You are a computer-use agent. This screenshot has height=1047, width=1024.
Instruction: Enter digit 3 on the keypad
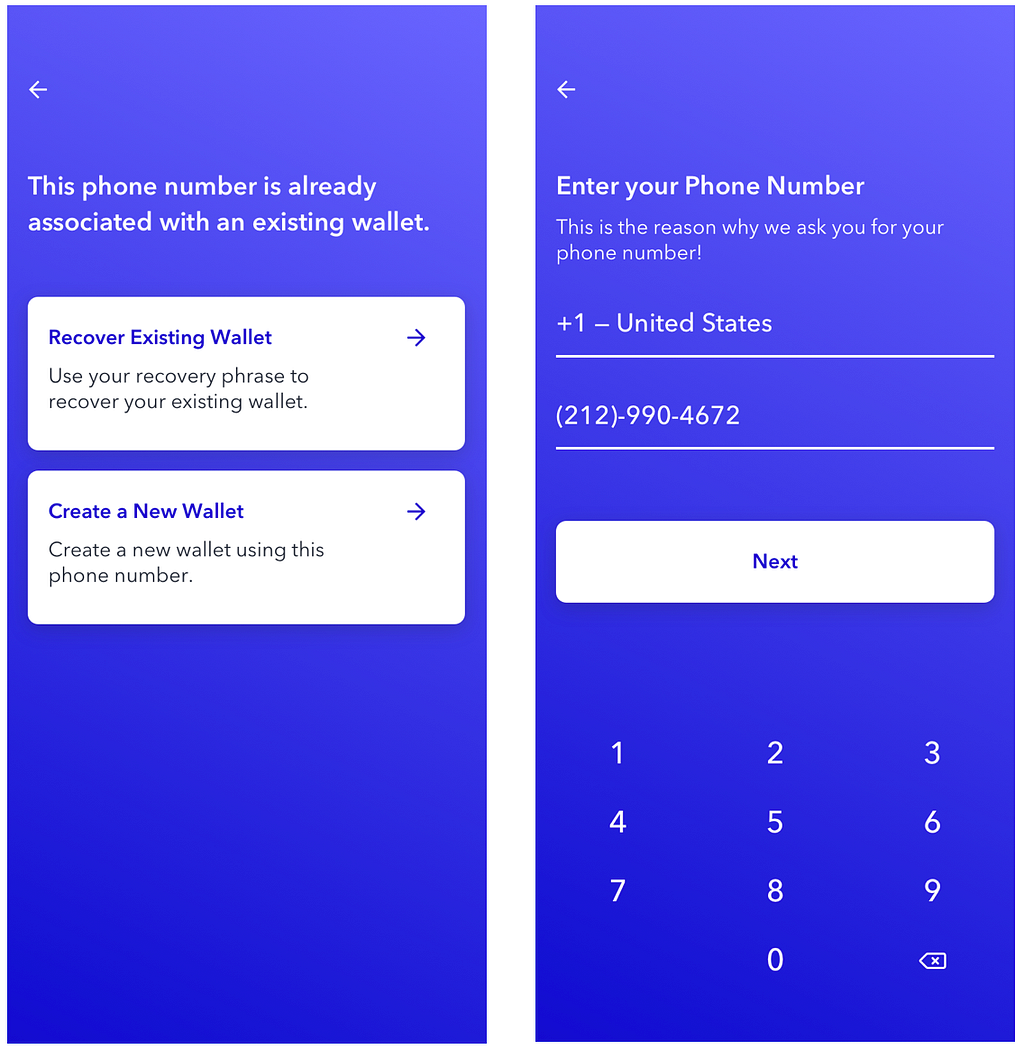click(932, 753)
